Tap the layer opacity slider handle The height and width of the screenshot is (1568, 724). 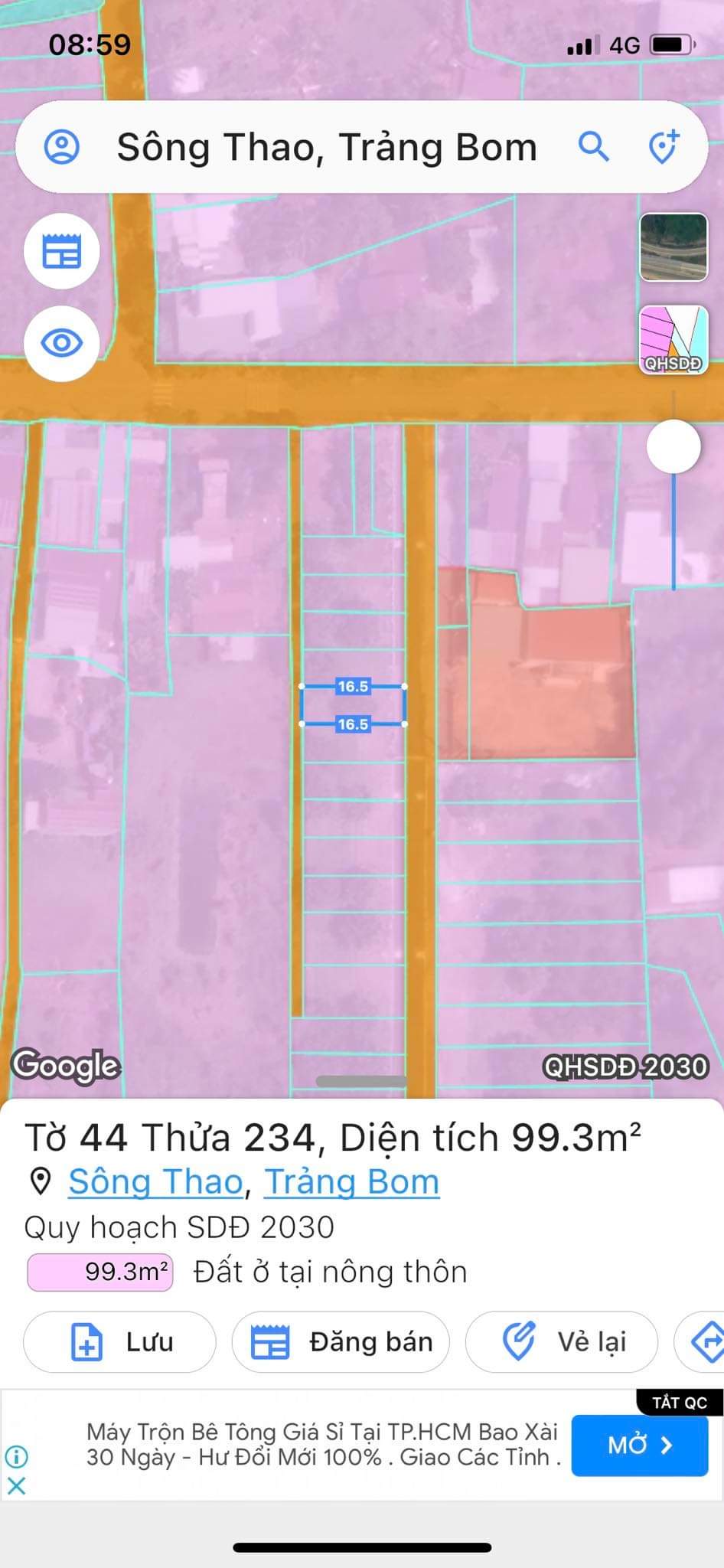(673, 446)
